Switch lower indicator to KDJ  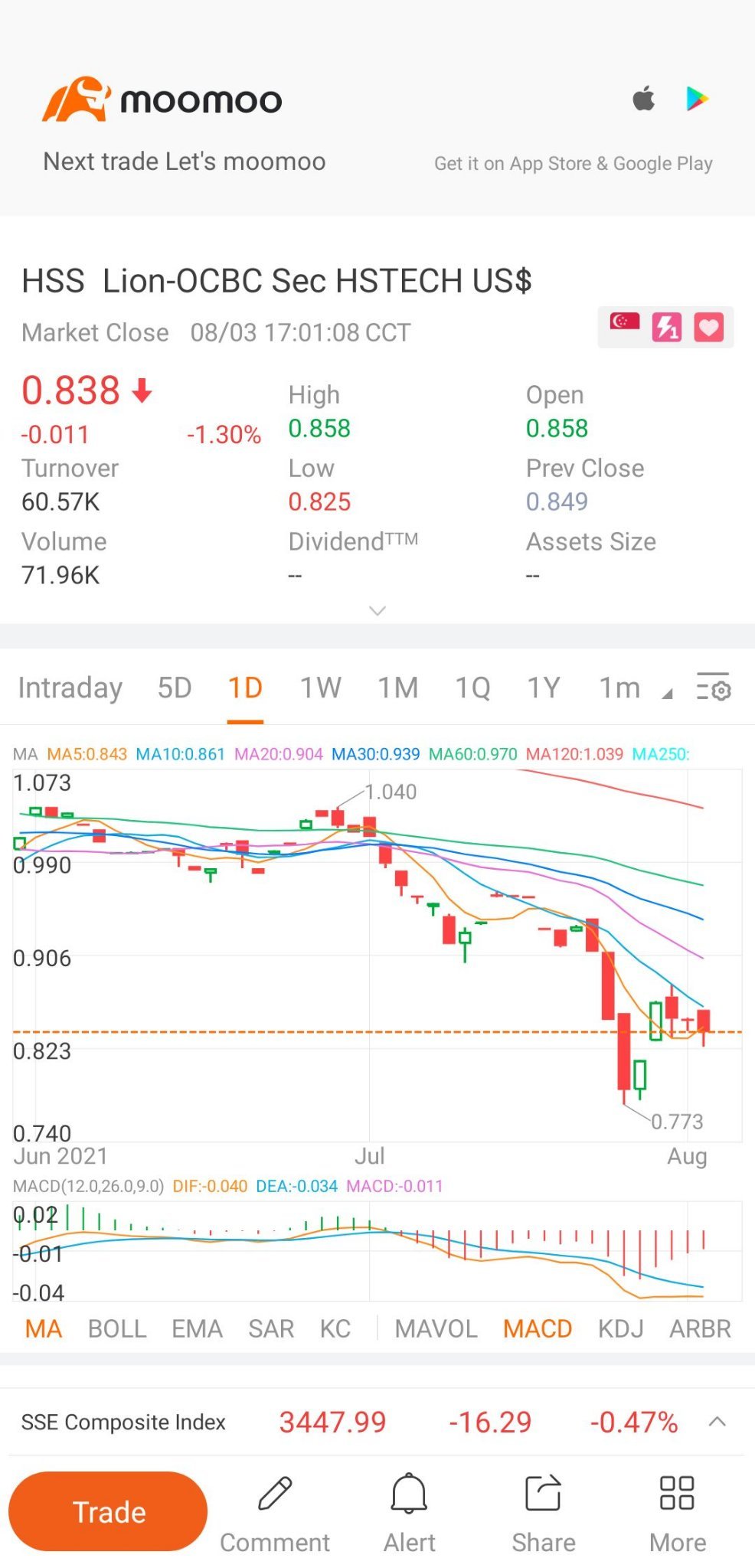click(620, 1328)
